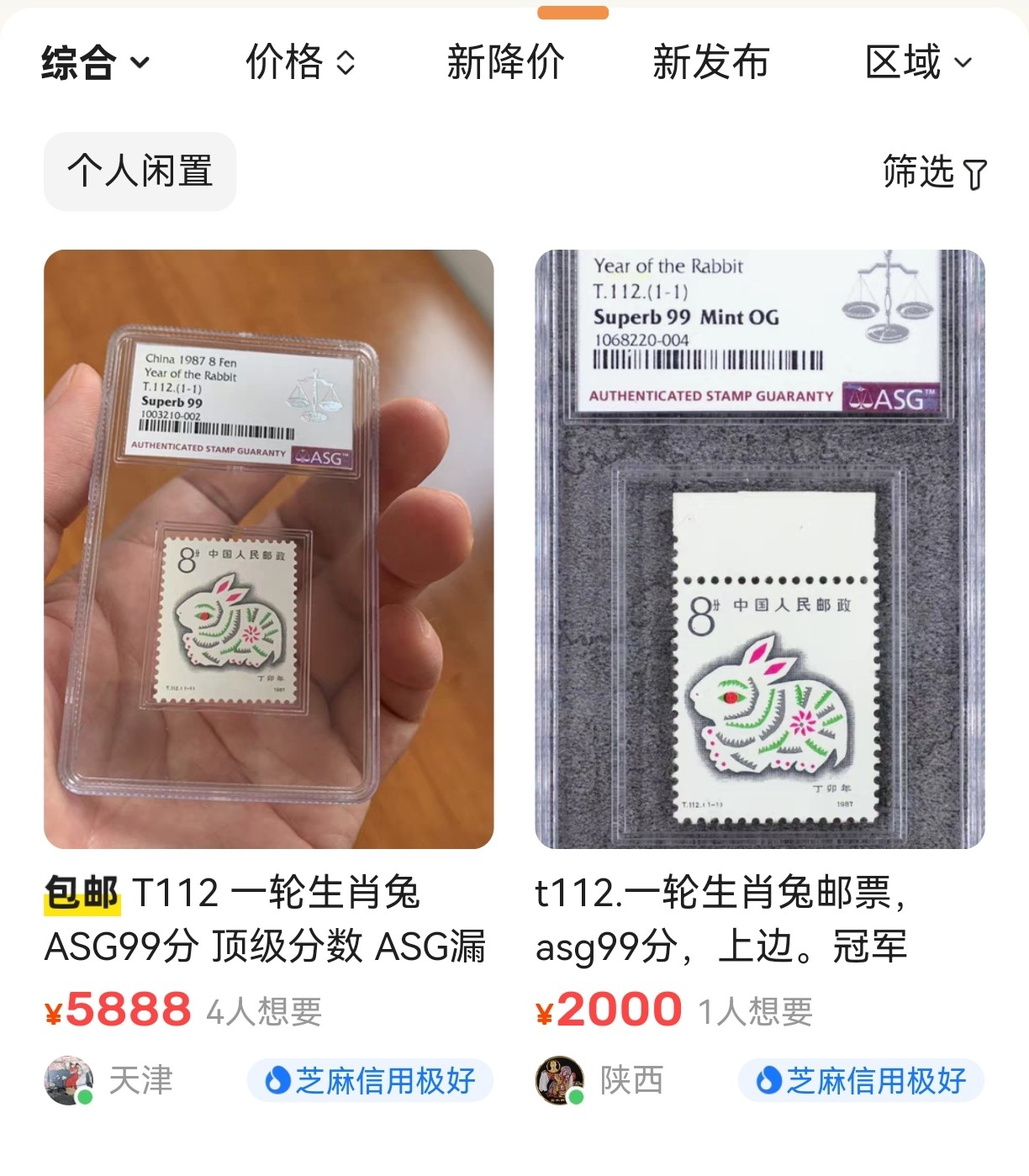The width and height of the screenshot is (1029, 1176).
Task: Sort listings by 价格
Action: coord(299,62)
